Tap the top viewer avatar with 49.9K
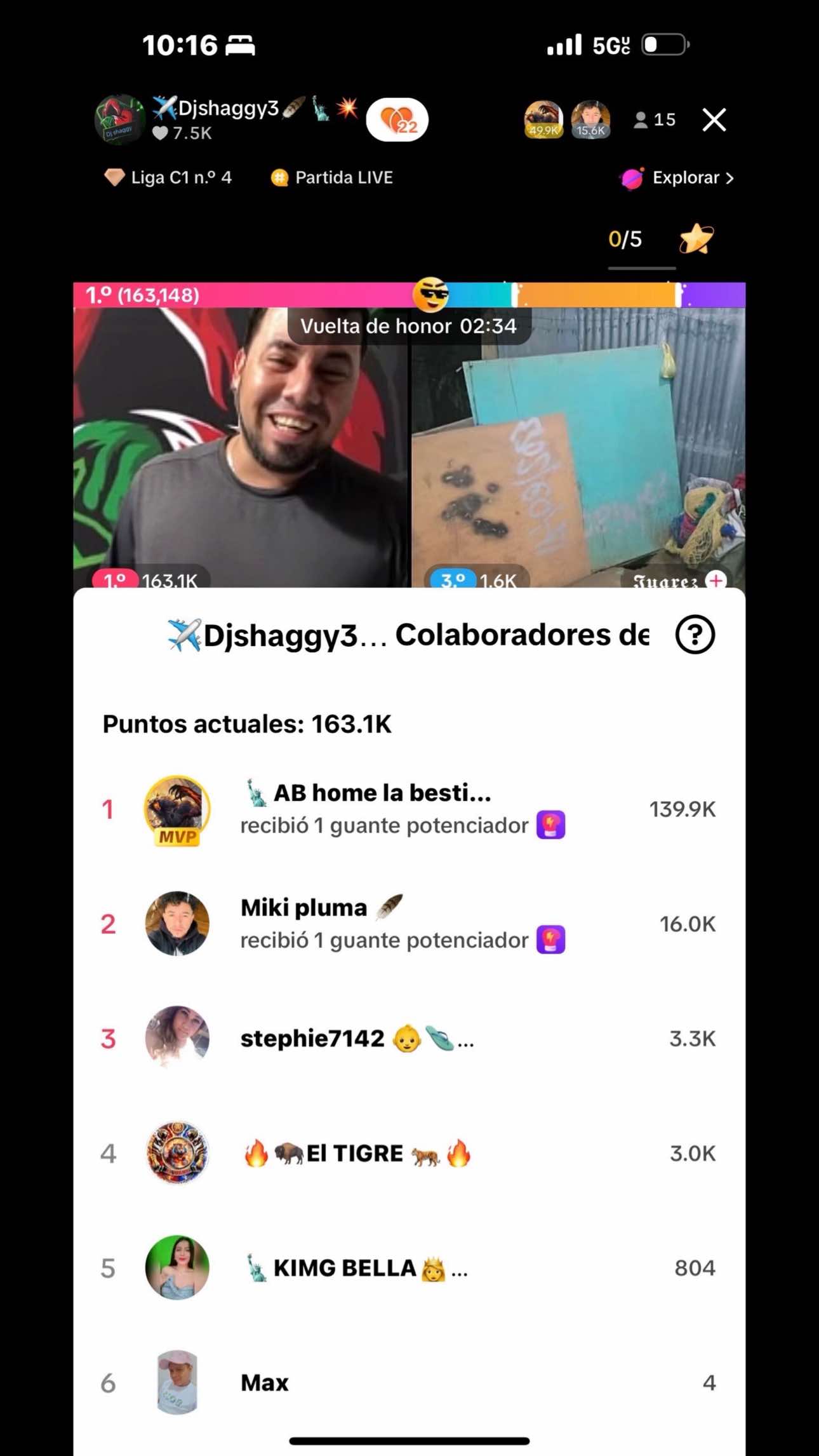The image size is (819, 1456). (x=543, y=119)
